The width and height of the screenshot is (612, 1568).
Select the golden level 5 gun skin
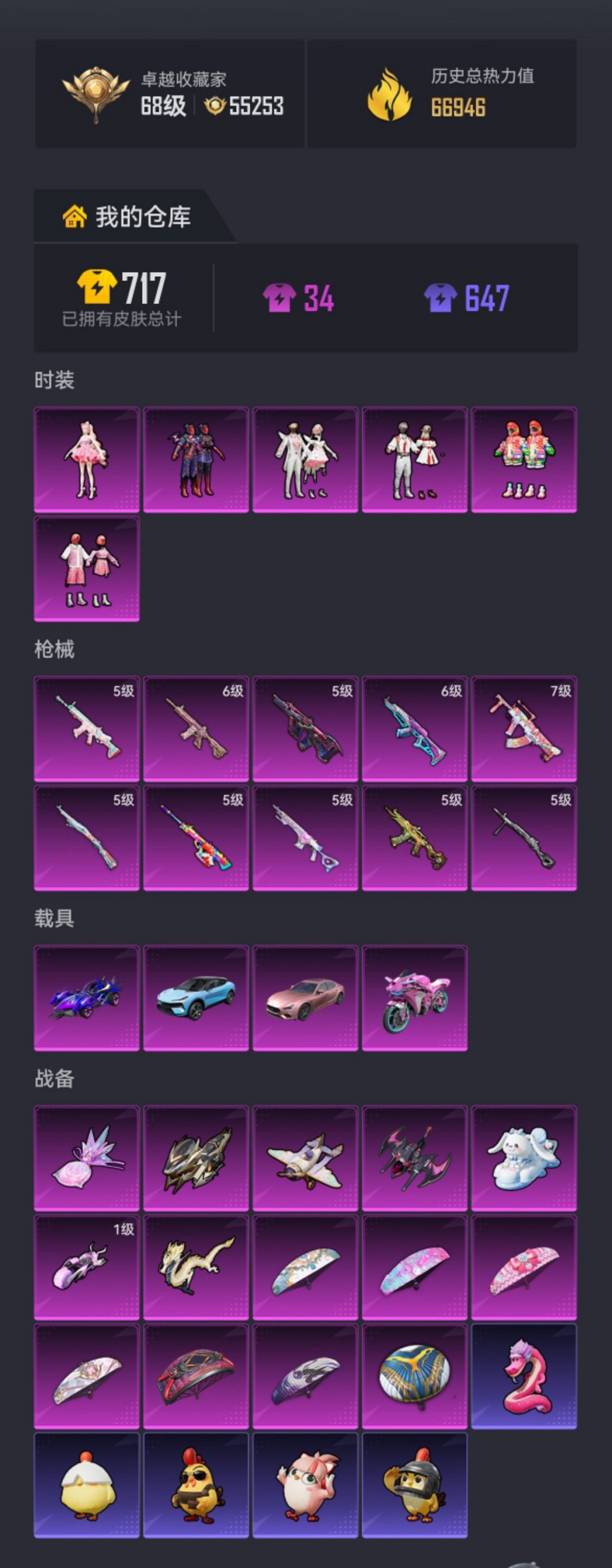(x=414, y=837)
